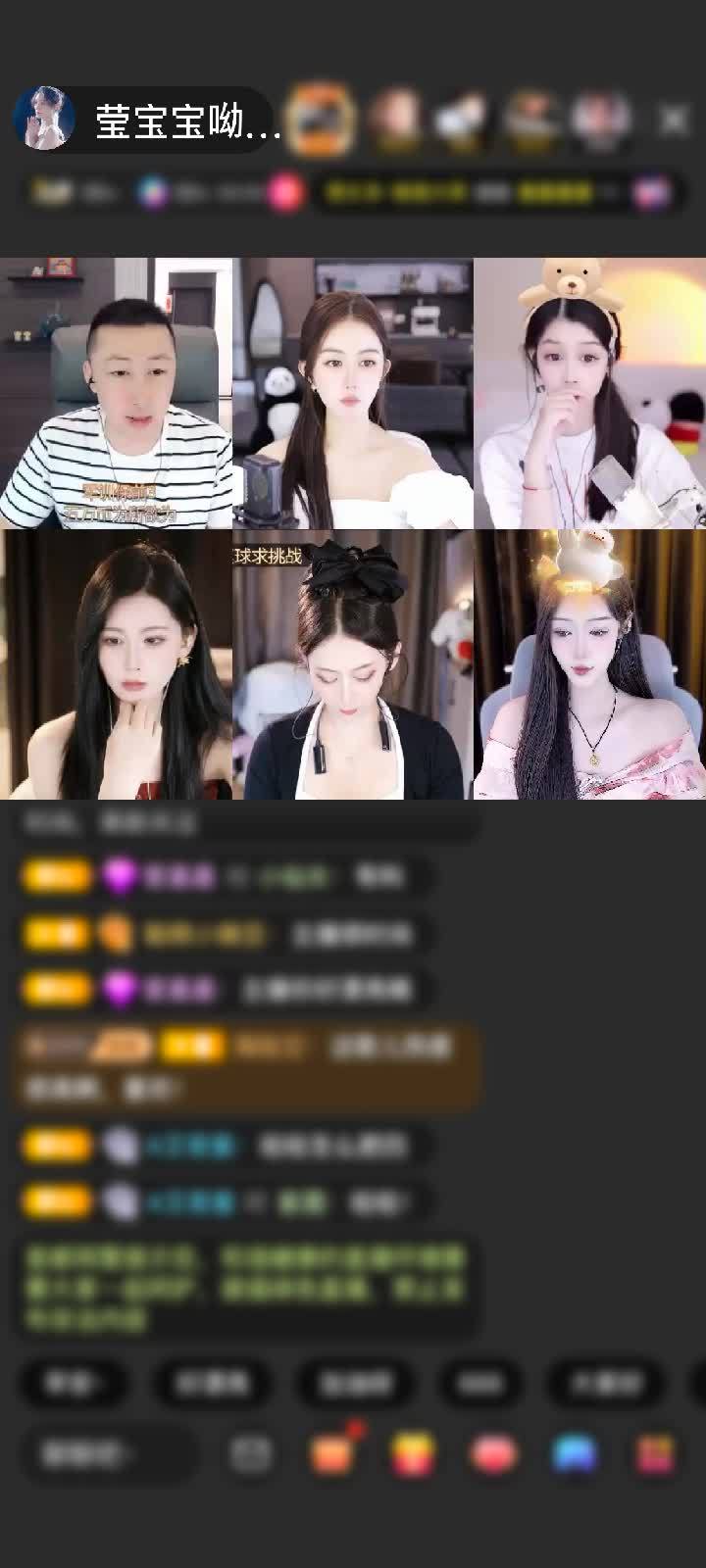Select the girl in pink floral dress's tile

pos(589,664)
